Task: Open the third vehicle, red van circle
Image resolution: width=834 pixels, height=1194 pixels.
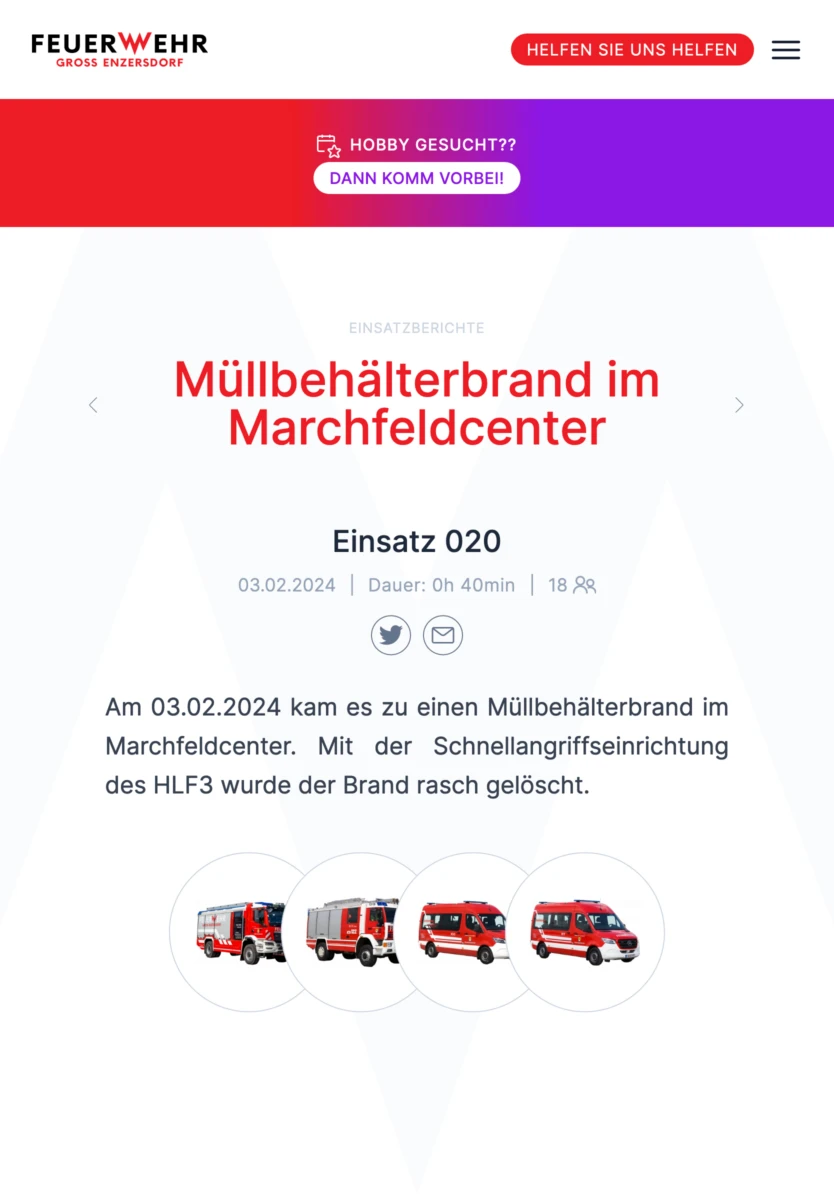Action: tap(462, 932)
